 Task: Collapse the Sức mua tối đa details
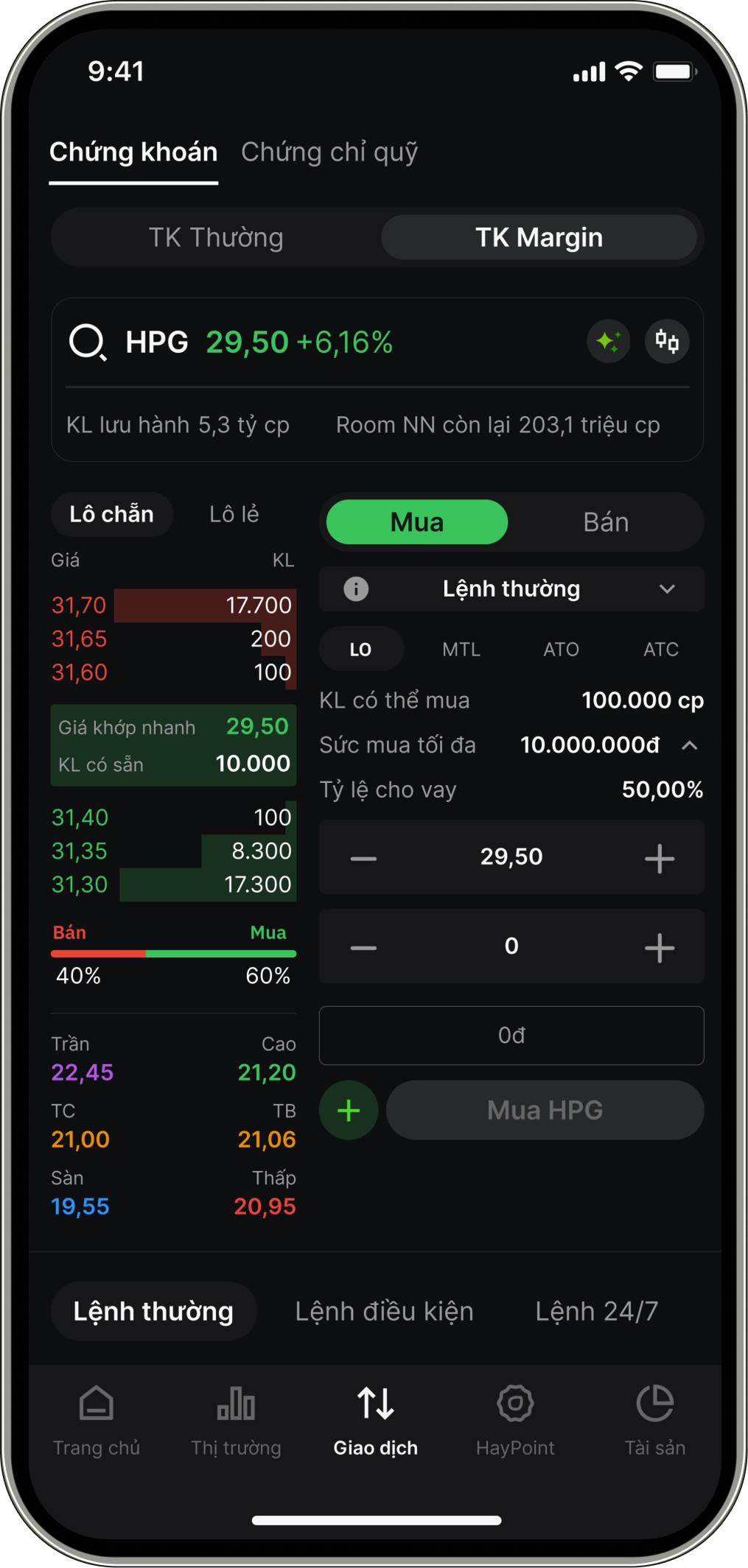689,745
